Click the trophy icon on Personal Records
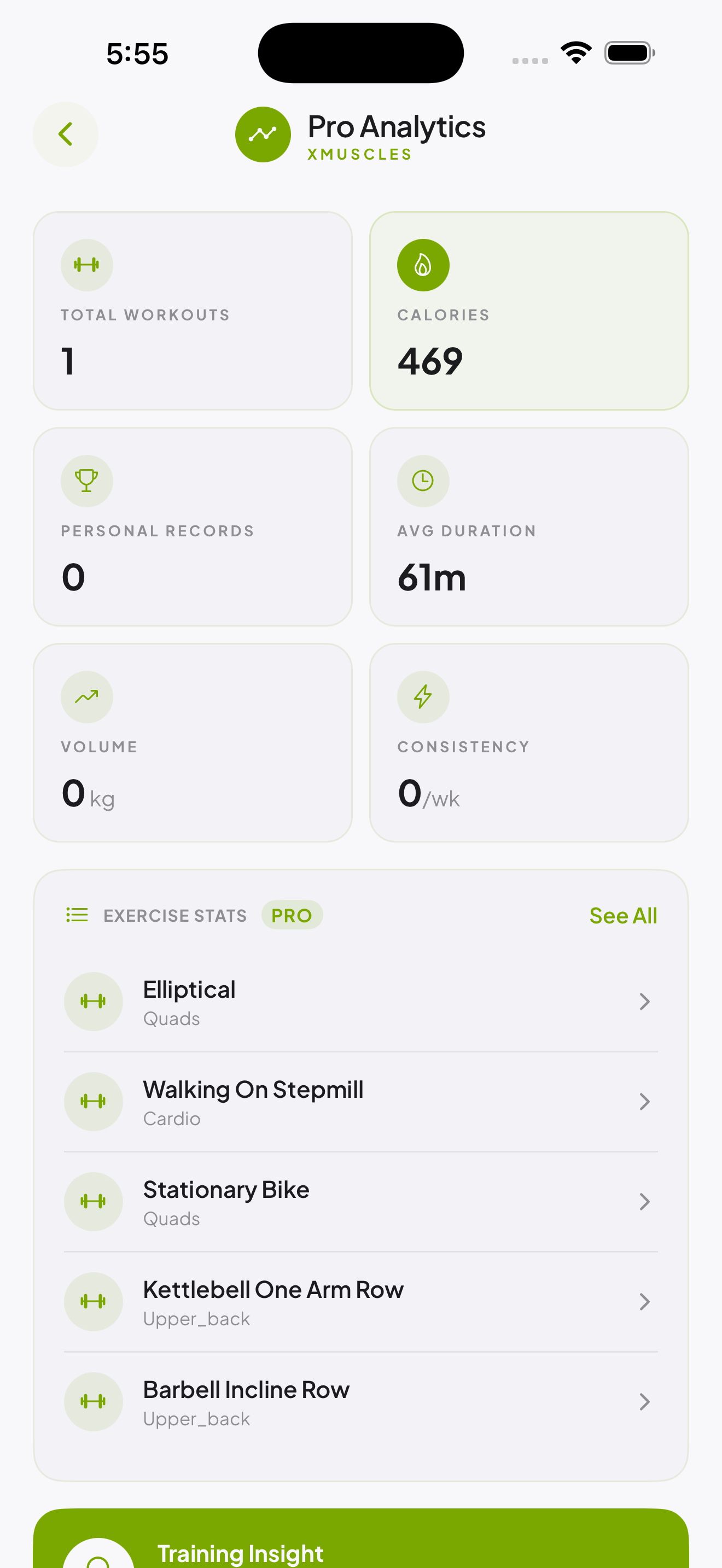Image resolution: width=722 pixels, height=1568 pixels. (x=86, y=480)
